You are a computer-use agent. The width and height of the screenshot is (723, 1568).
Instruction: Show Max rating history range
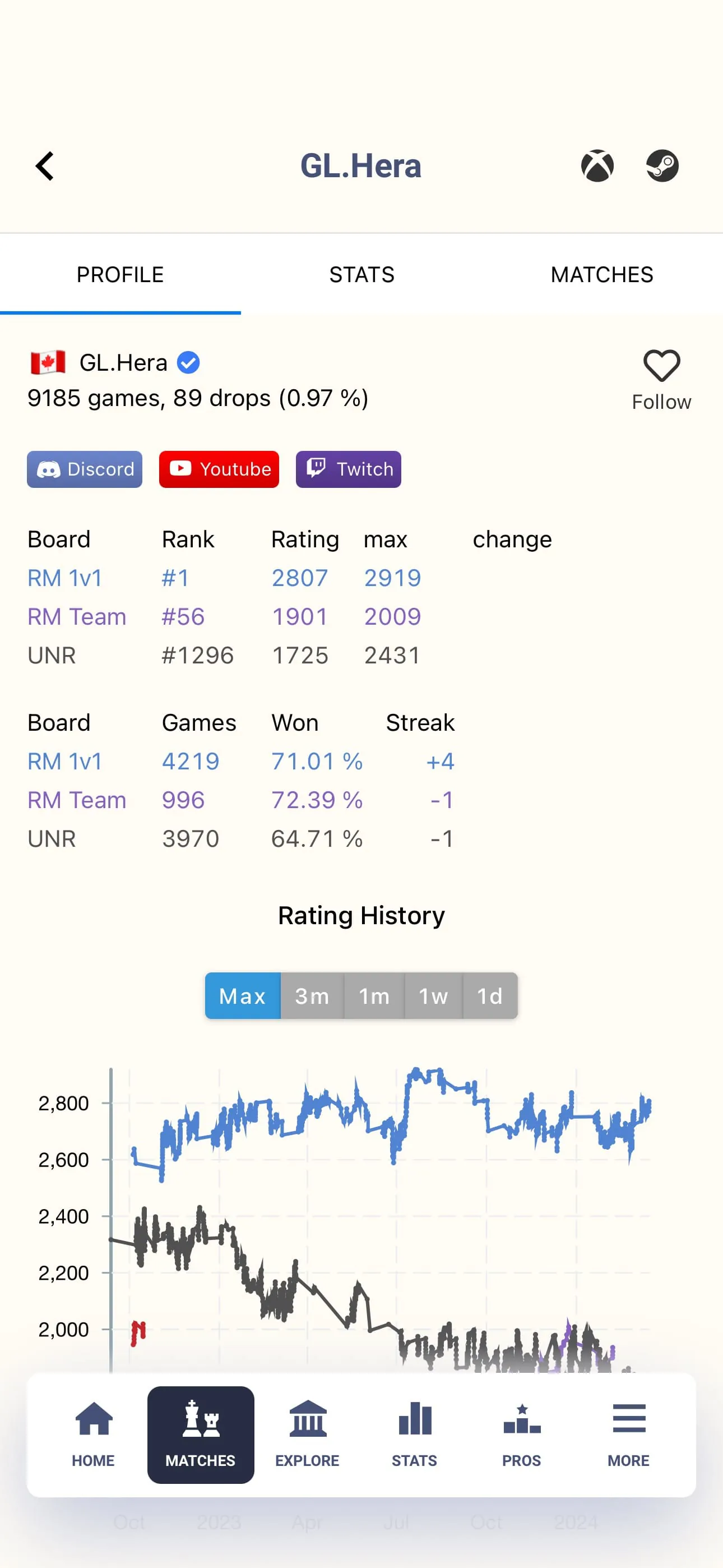(x=242, y=996)
